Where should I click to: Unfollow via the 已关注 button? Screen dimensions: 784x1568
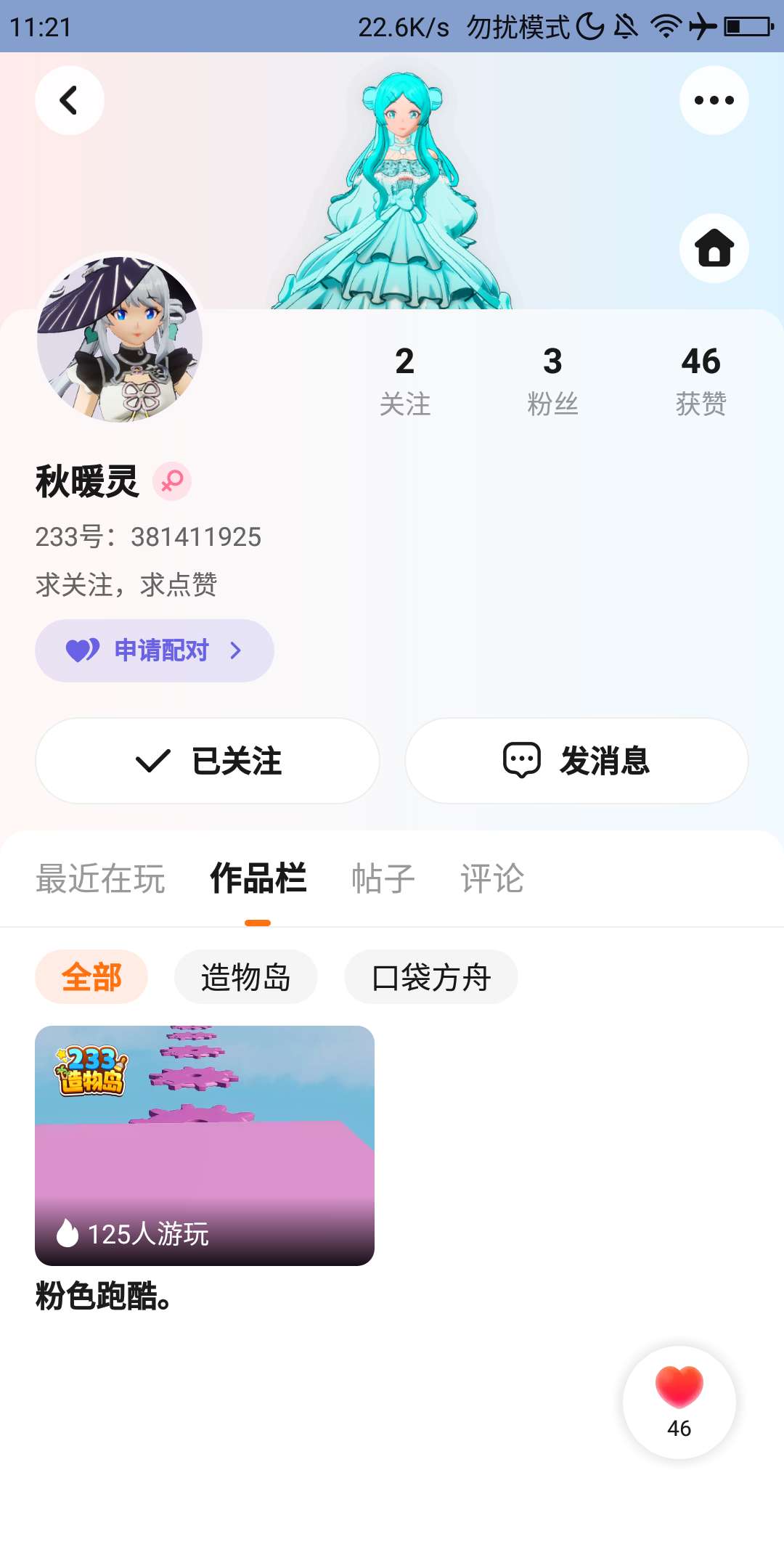pos(208,761)
